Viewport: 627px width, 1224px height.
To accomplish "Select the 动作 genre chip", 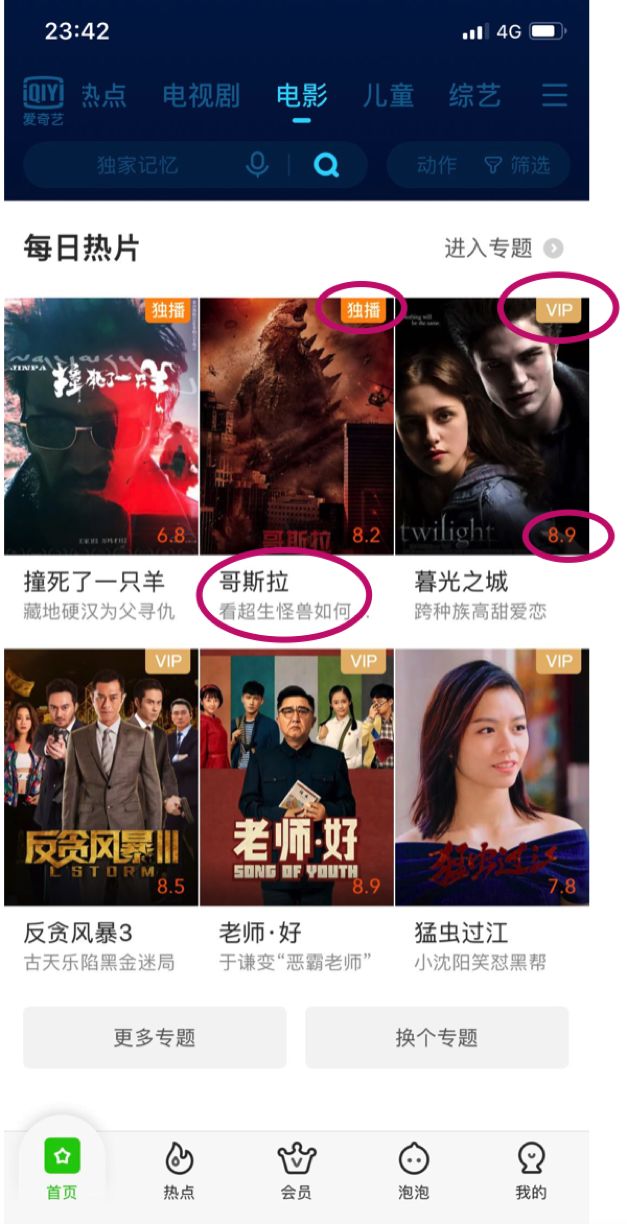I will (436, 165).
